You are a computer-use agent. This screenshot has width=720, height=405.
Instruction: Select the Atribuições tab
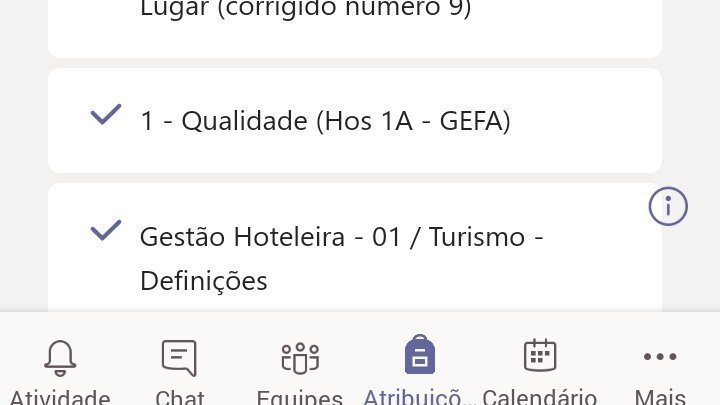(420, 370)
